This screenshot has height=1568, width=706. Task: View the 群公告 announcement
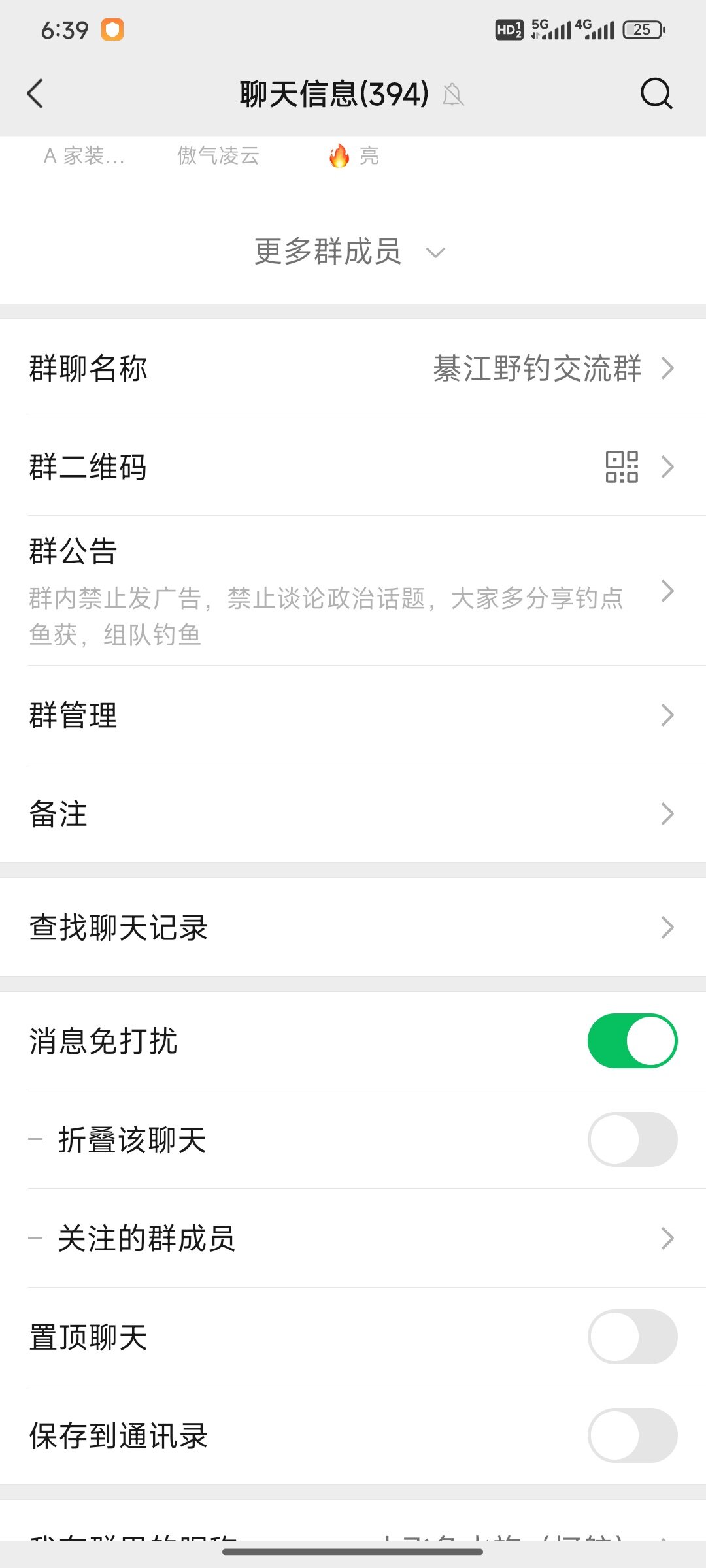353,591
